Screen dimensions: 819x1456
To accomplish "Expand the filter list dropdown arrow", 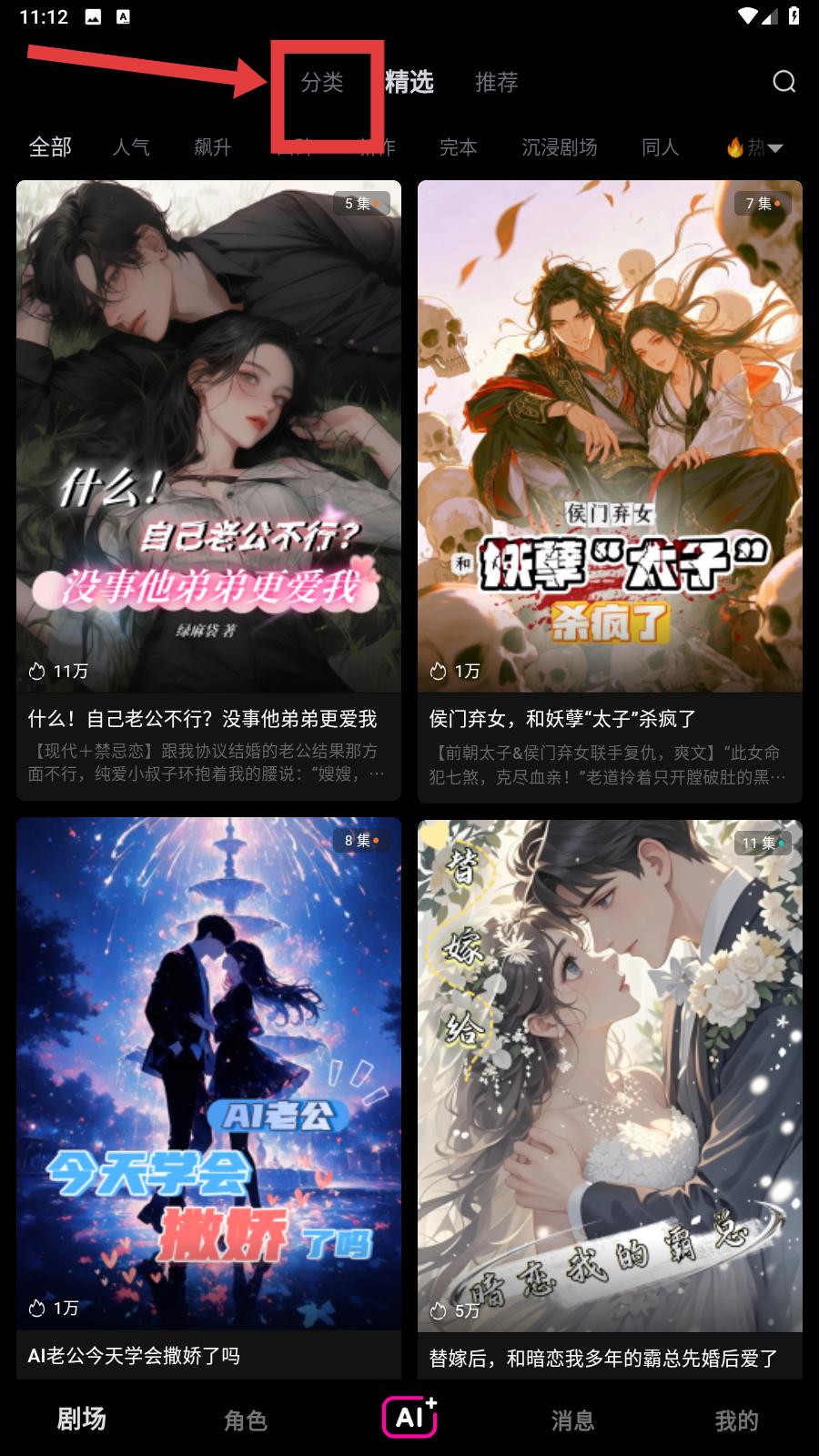I will (775, 148).
